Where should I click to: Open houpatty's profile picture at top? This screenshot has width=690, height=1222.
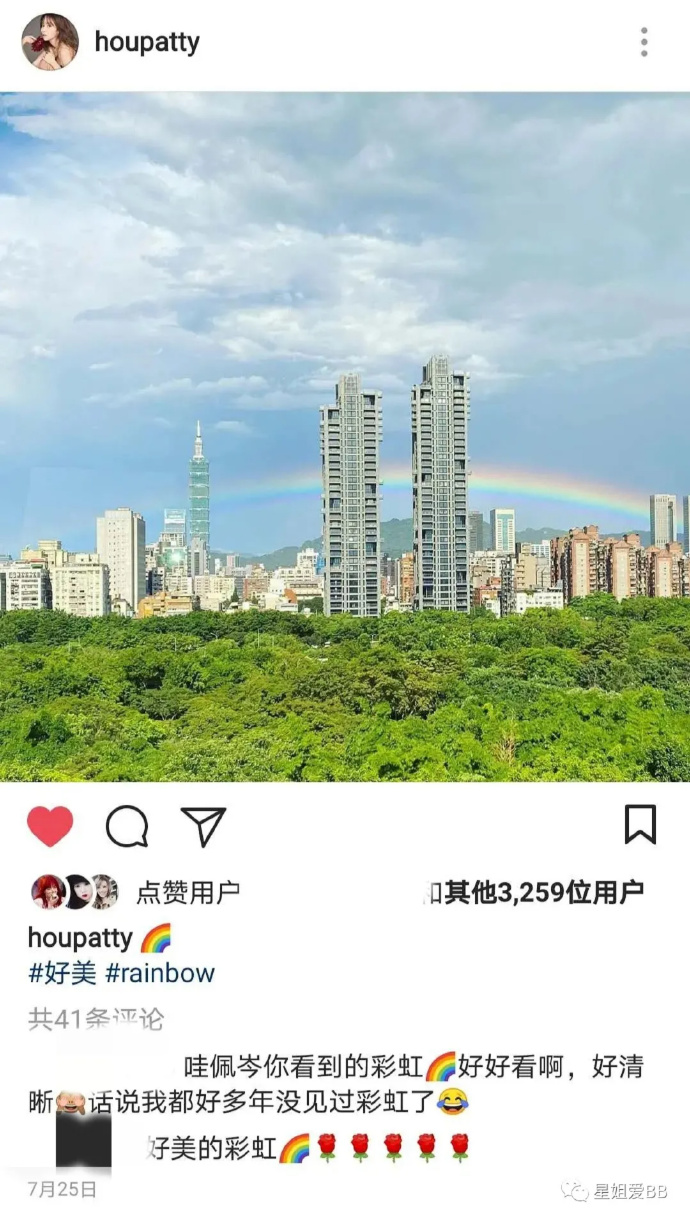[x=50, y=42]
